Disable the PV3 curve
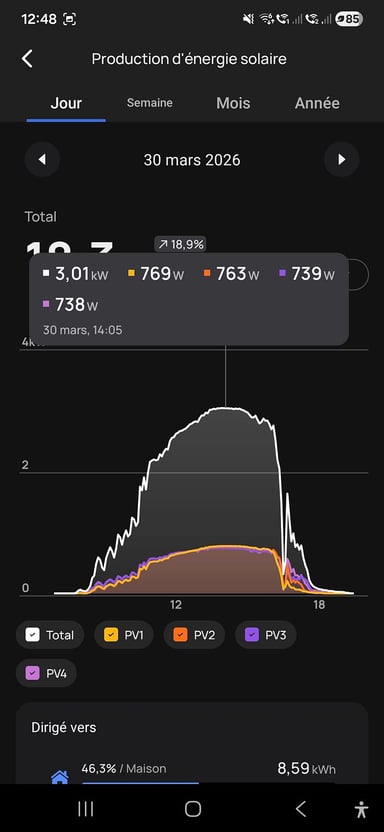This screenshot has width=384, height=832. (266, 635)
